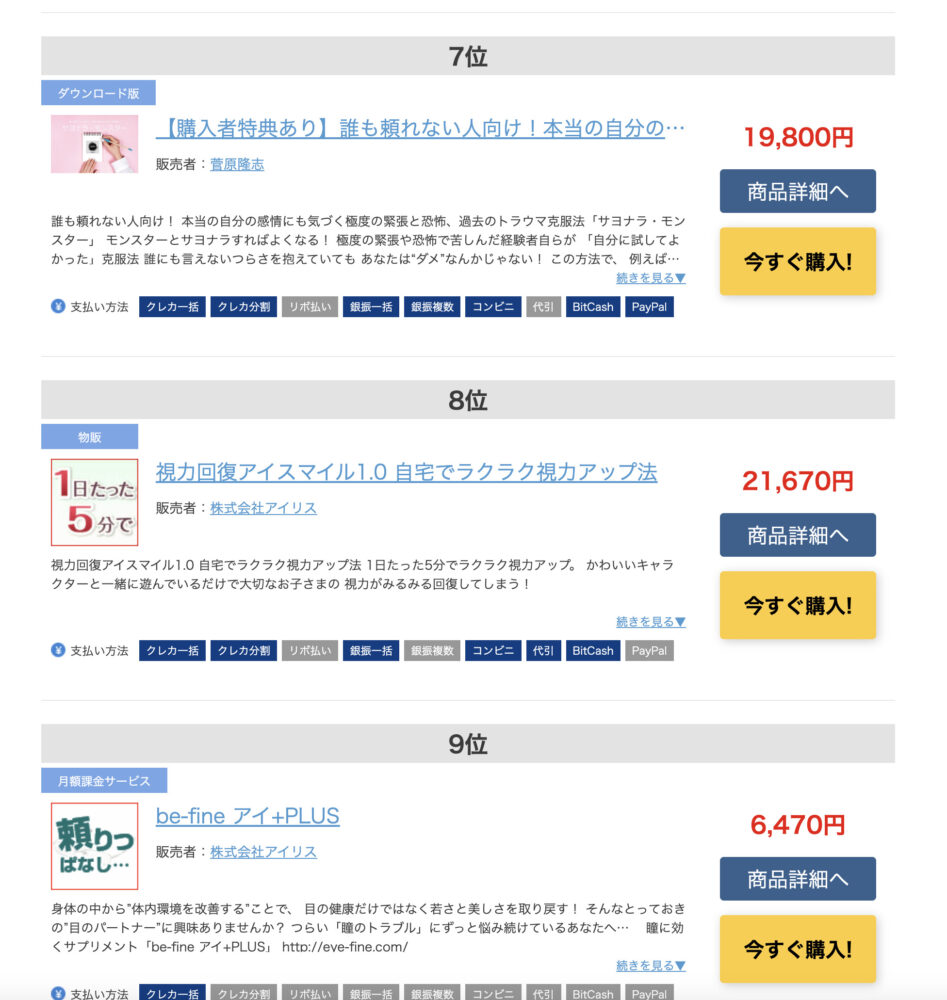Click 今すぐ購入 for the rank 8 product
Viewport: 947px width, 1000px height.
coord(797,605)
